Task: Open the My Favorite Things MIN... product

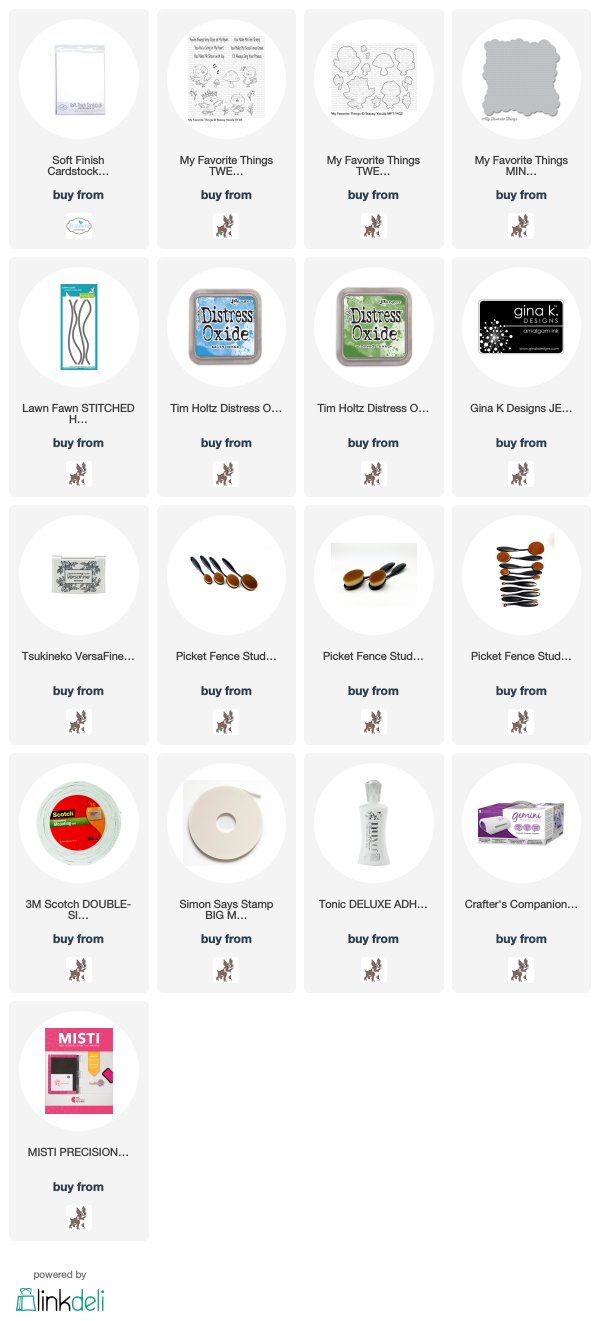Action: [521, 129]
